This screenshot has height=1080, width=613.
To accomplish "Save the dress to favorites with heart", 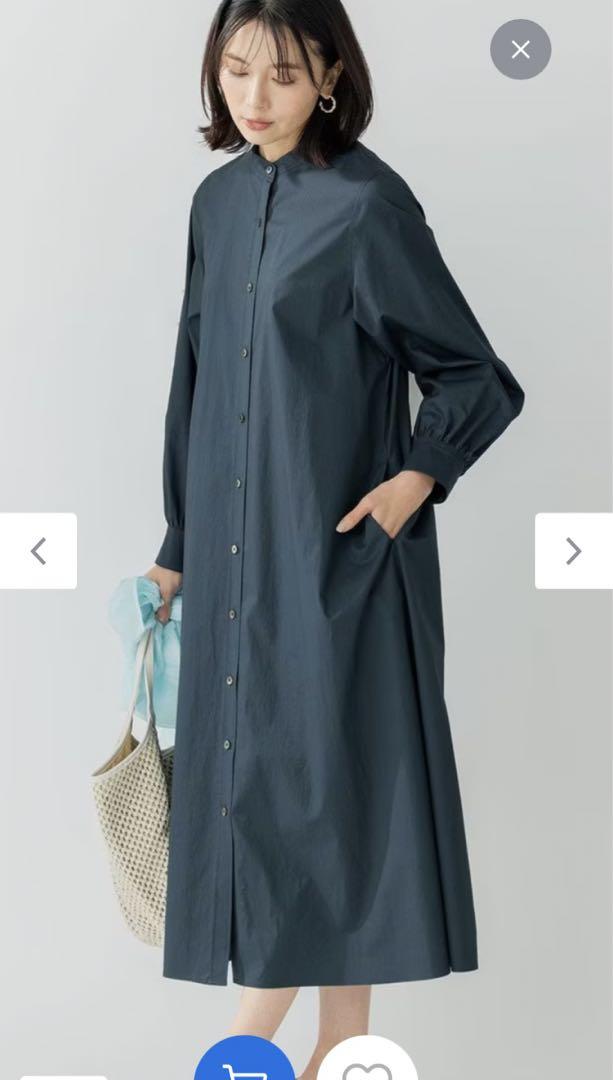I will (367, 1059).
